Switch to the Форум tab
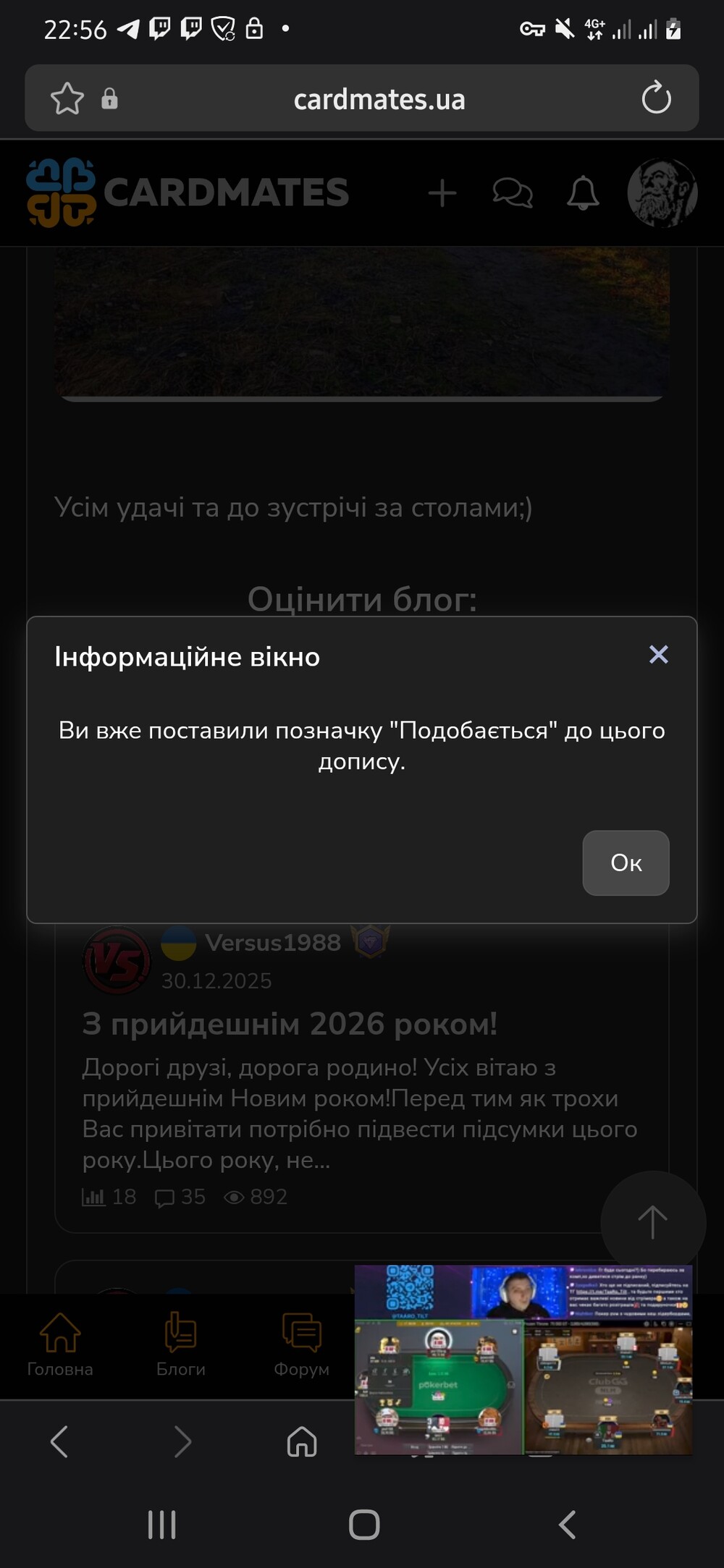724x1568 pixels. [x=301, y=1344]
